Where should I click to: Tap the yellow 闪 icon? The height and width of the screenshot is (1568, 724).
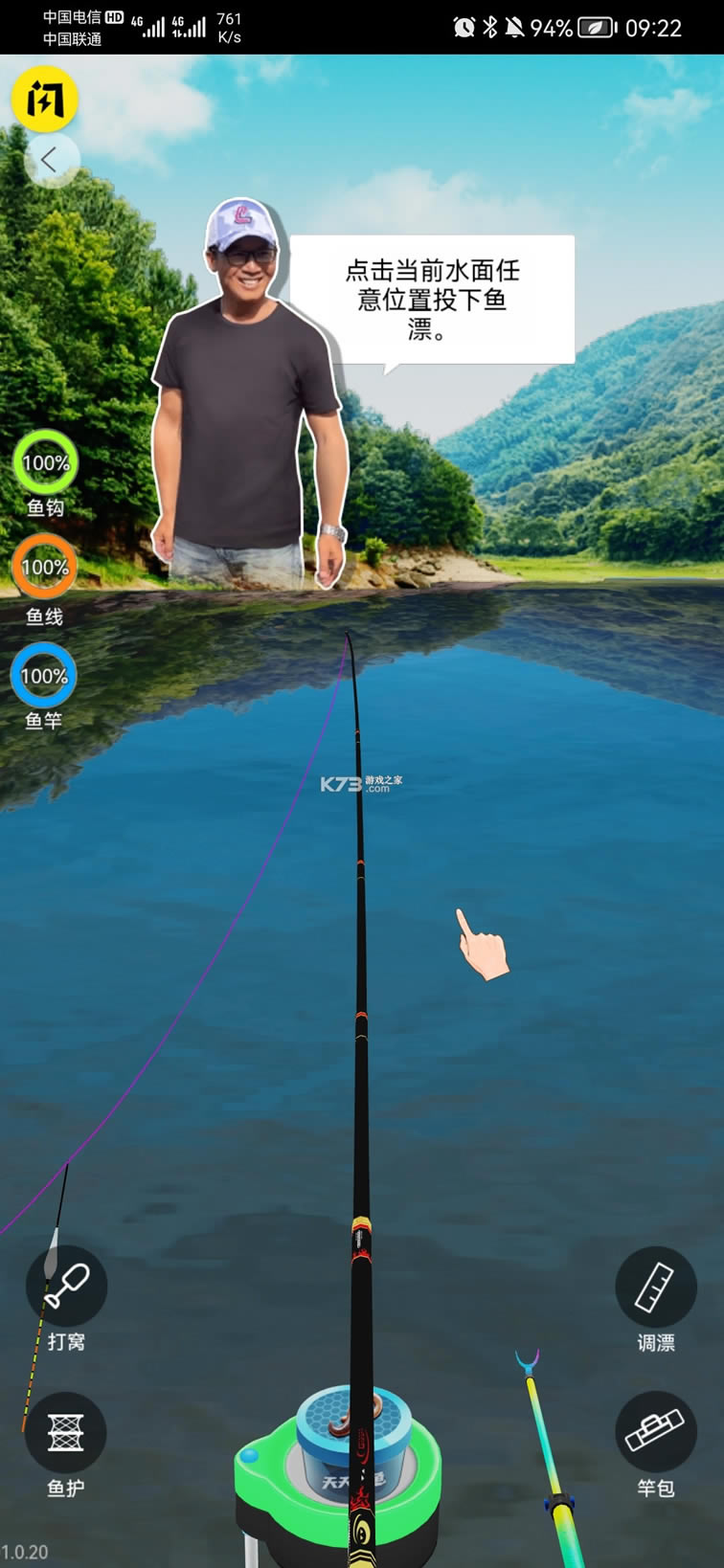tap(44, 100)
